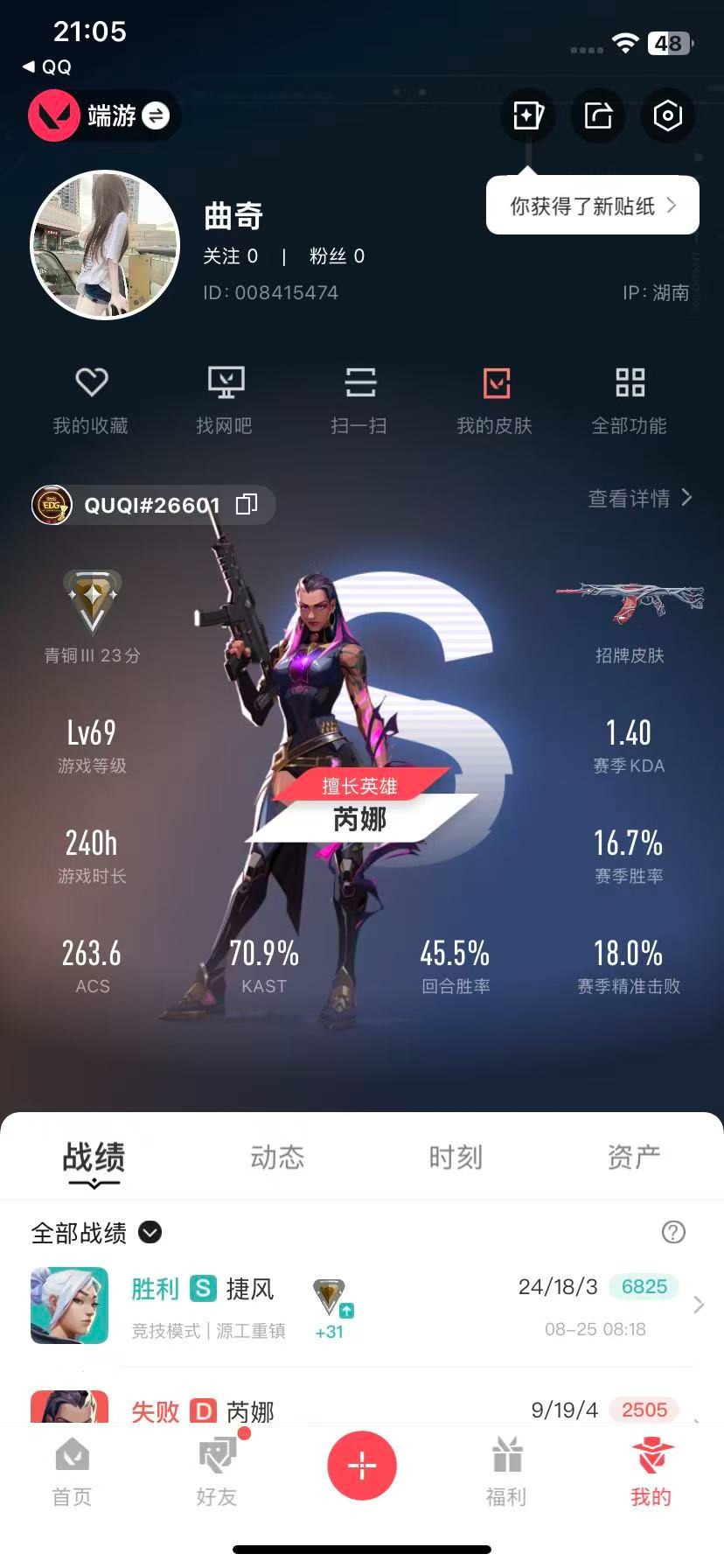This screenshot has height=1568, width=724.
Task: Open 我的皮肤 skins
Action: (495, 400)
